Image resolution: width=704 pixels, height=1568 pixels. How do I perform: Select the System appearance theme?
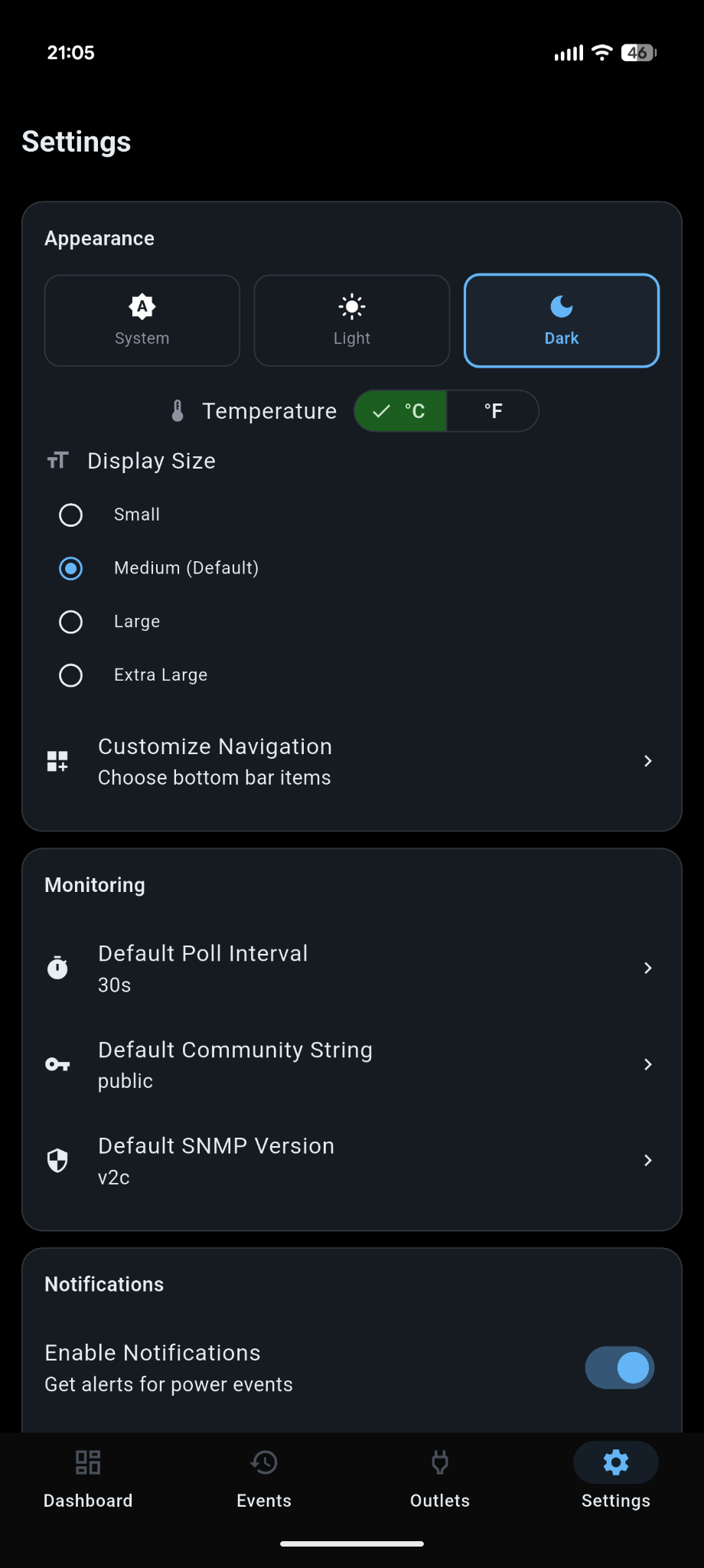[142, 320]
